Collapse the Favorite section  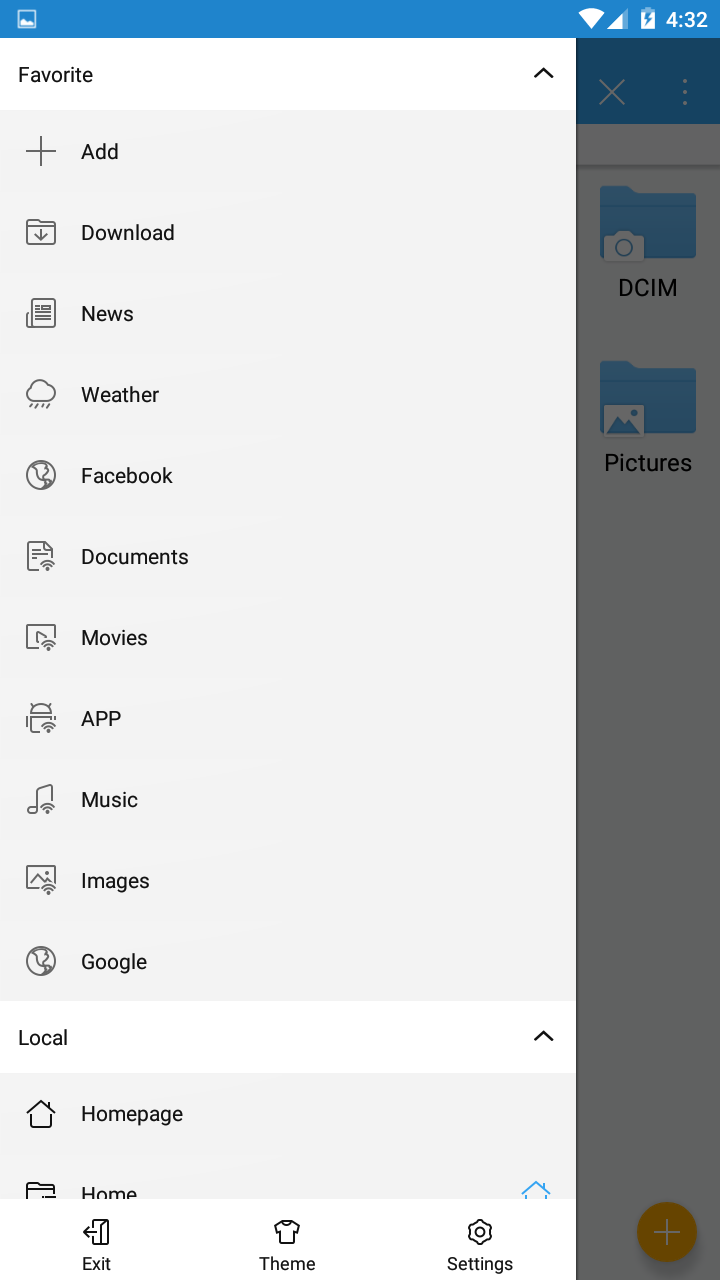[543, 74]
